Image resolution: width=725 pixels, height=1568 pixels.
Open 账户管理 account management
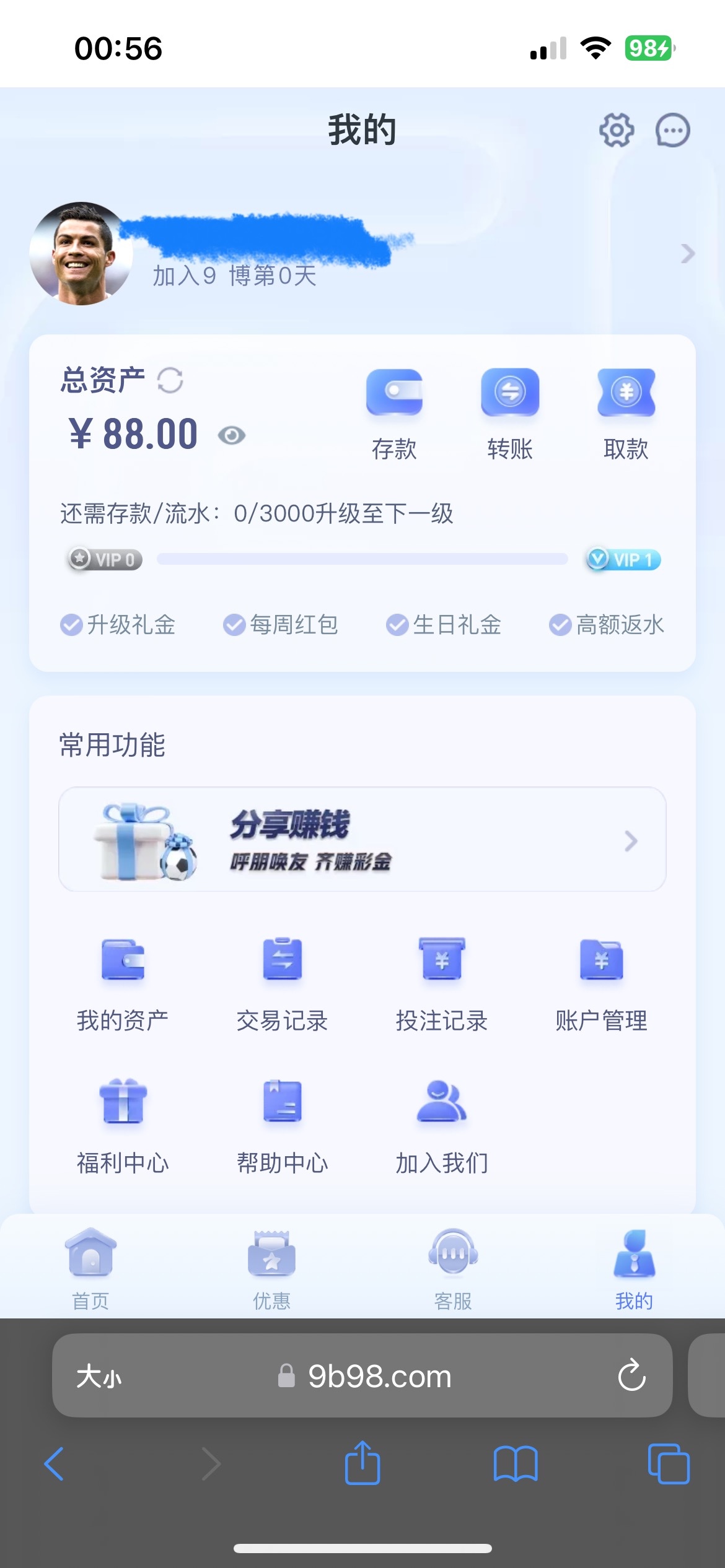click(x=601, y=985)
